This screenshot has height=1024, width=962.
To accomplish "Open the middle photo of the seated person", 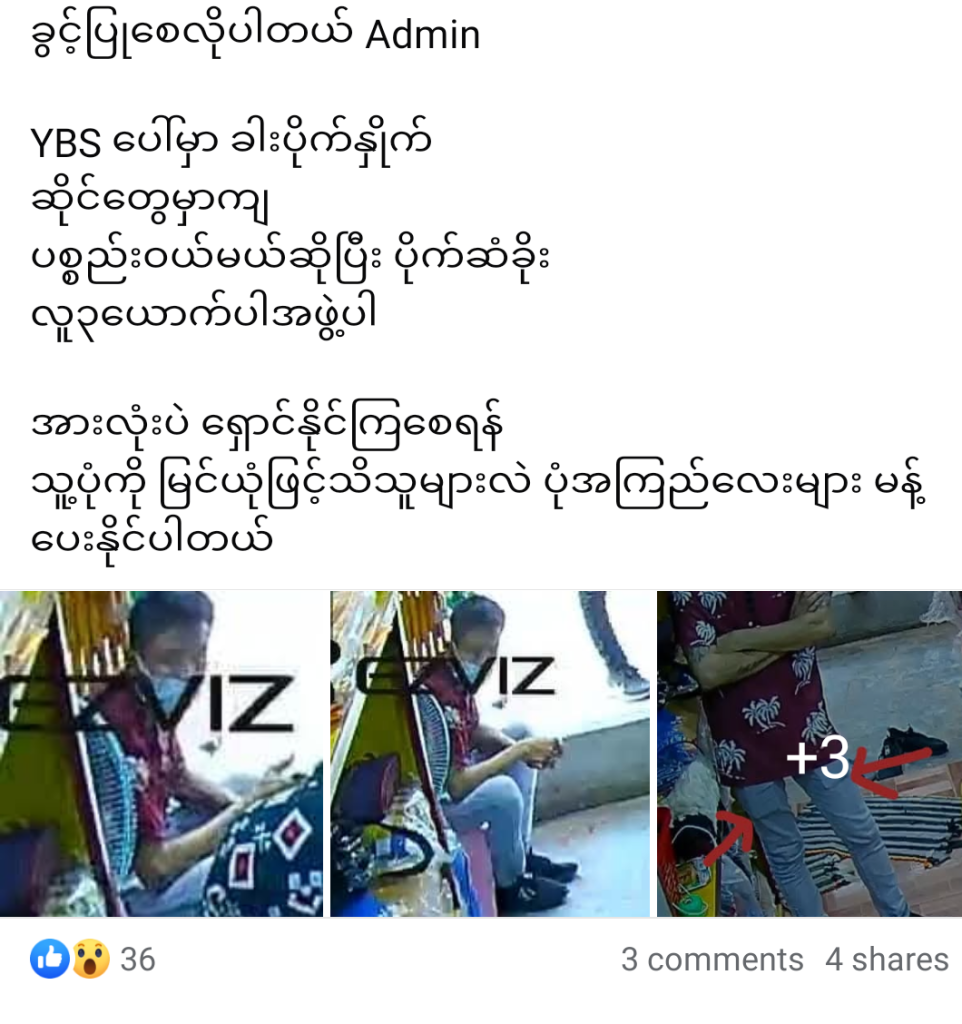I will pos(490,753).
